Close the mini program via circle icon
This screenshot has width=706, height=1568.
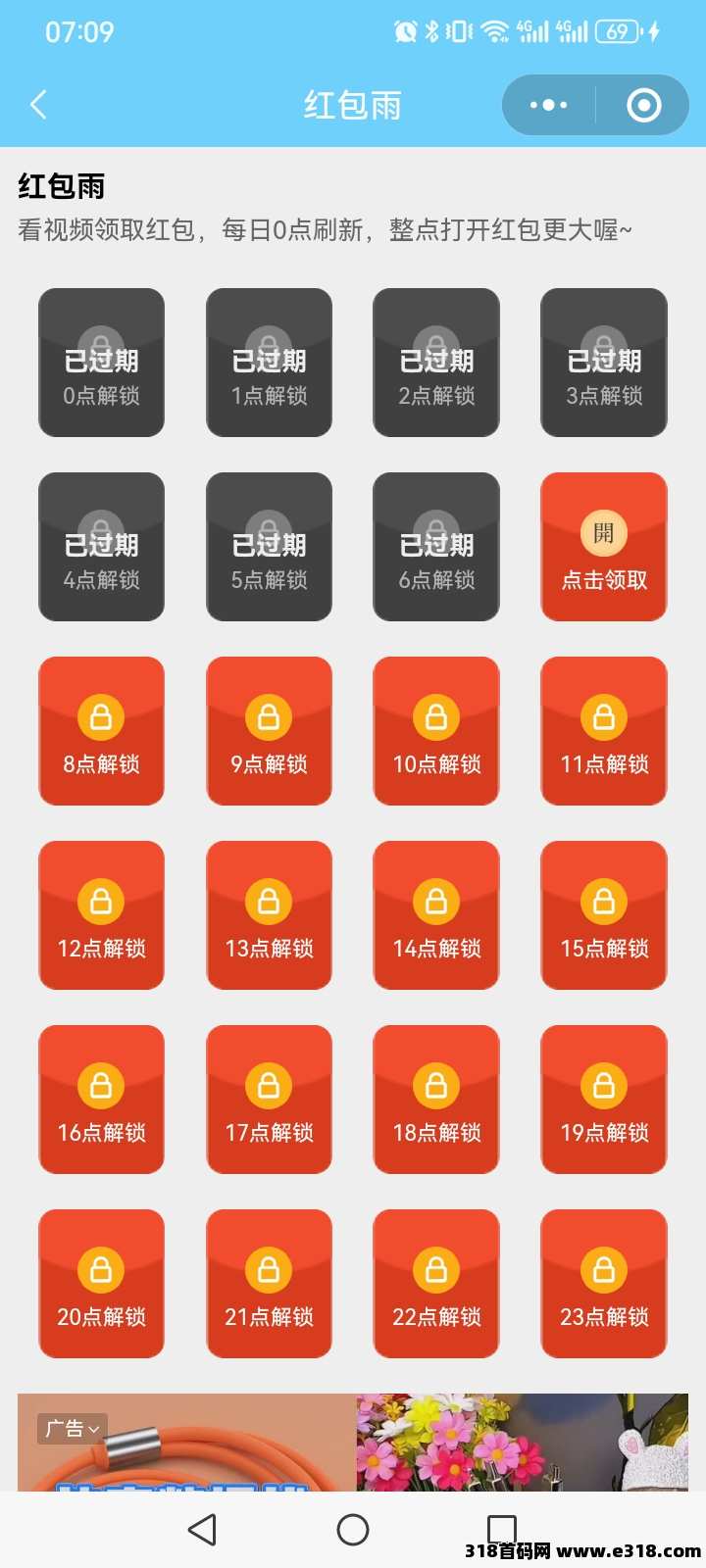coord(643,105)
